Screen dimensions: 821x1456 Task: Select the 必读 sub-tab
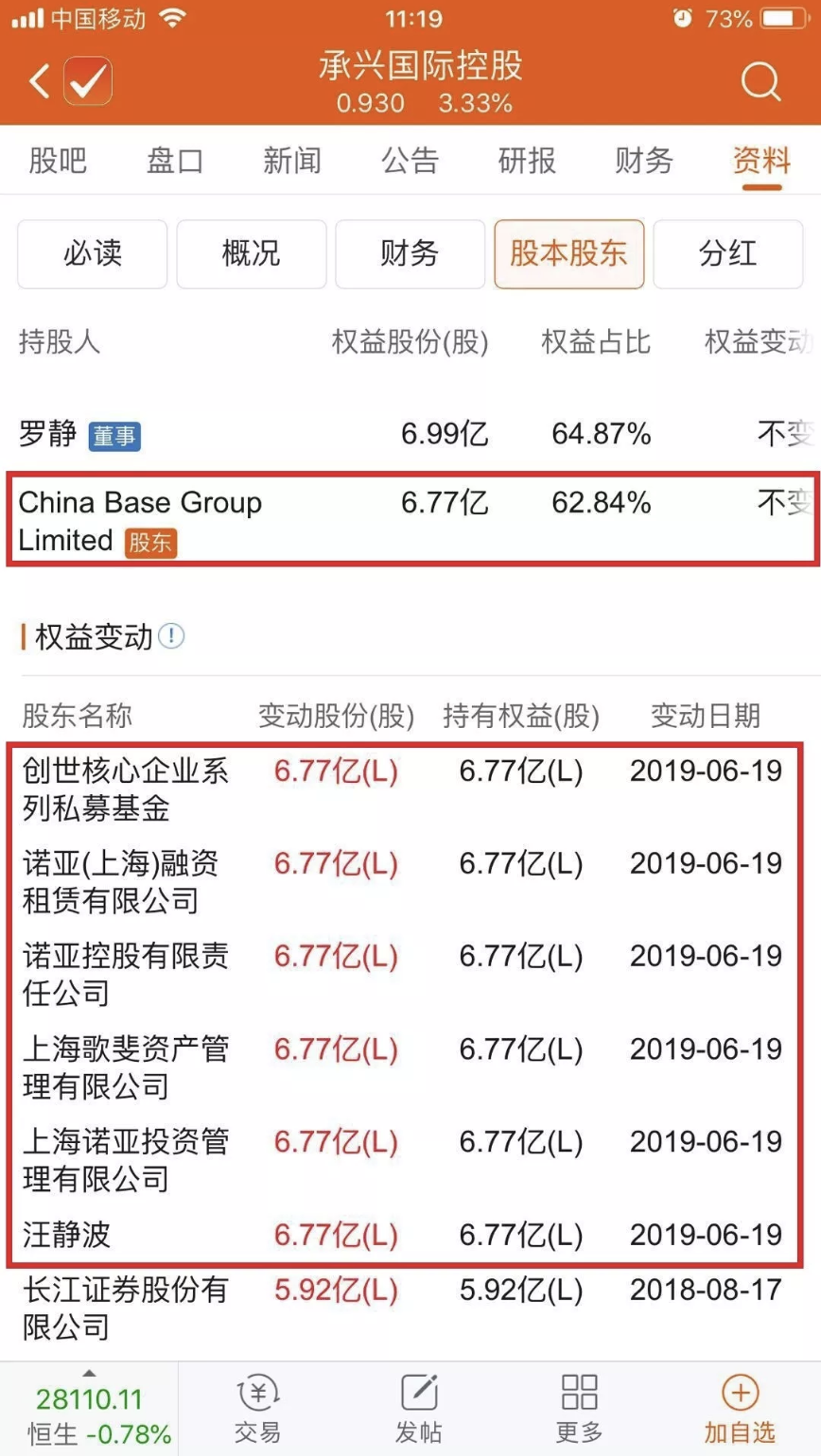[92, 254]
